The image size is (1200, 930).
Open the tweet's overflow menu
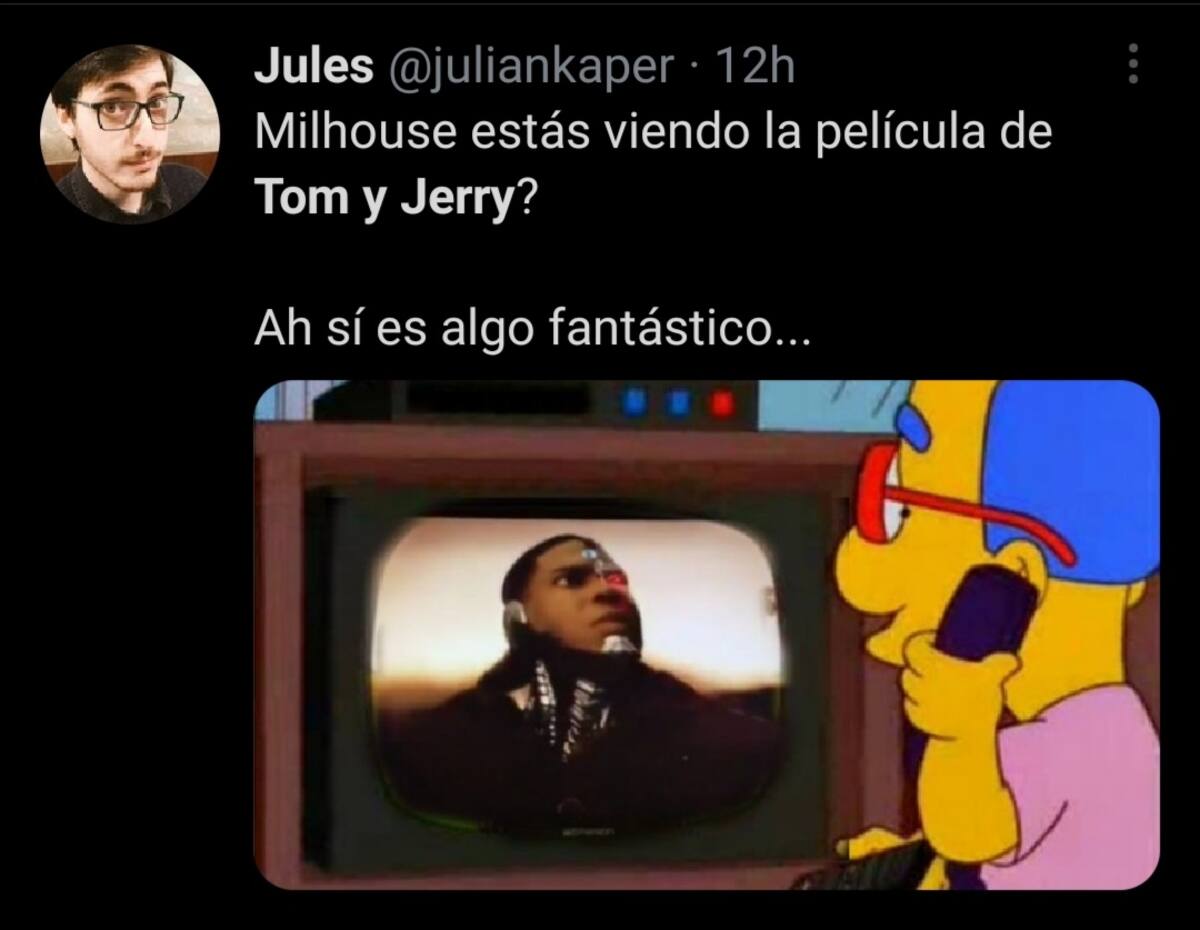tap(1133, 65)
